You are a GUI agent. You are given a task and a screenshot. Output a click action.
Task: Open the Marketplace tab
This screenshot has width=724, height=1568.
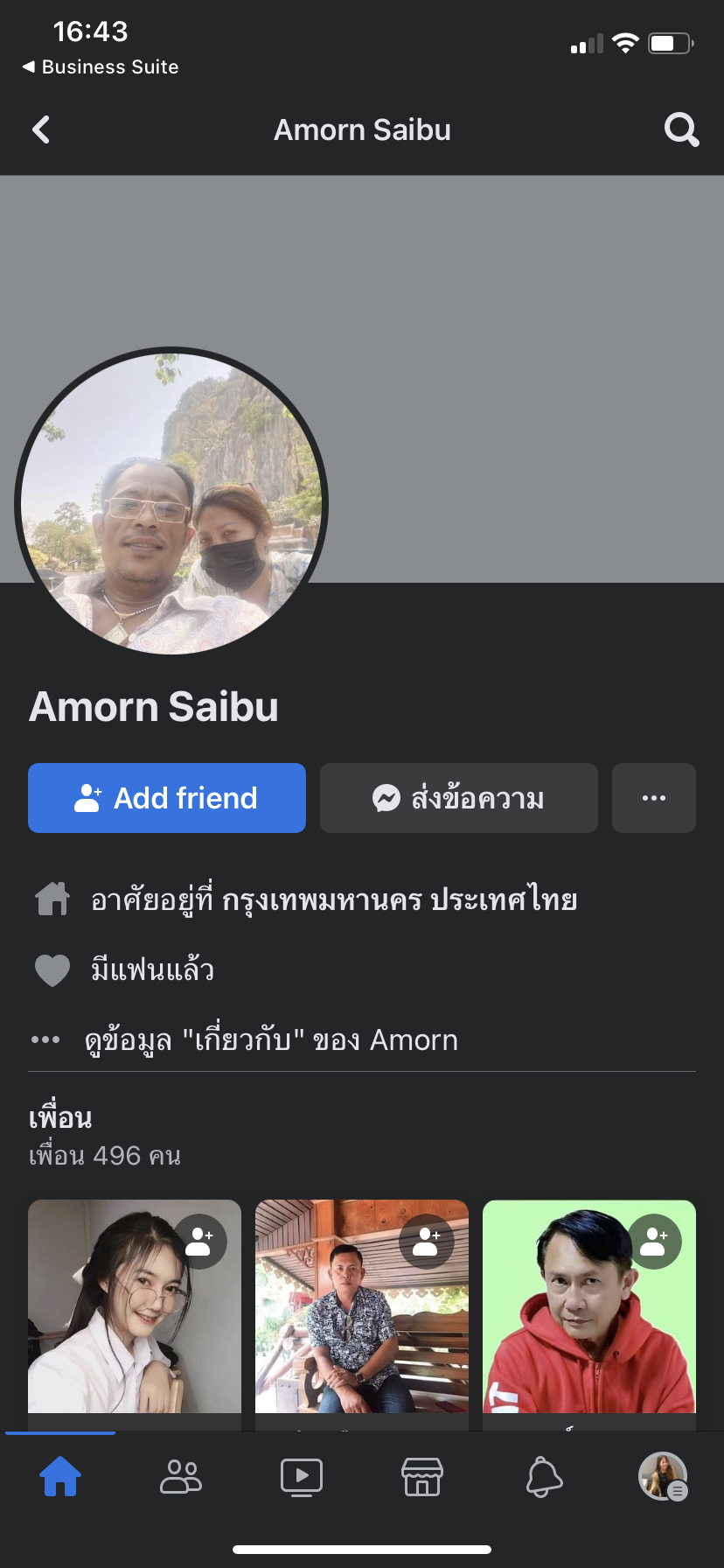tap(422, 1477)
